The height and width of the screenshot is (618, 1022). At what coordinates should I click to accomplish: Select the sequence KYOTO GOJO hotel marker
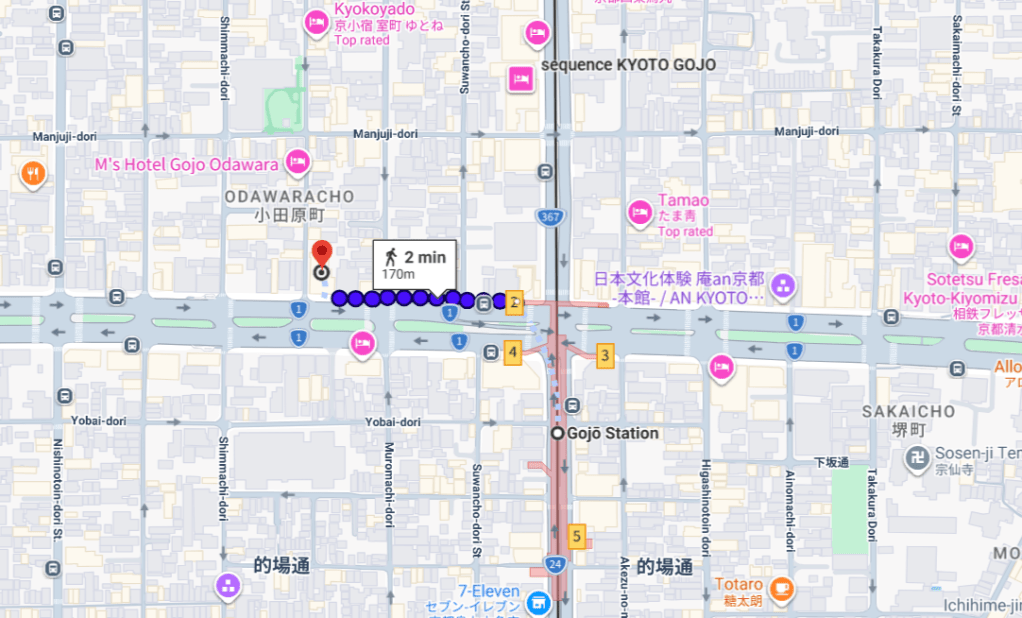pyautogui.click(x=520, y=78)
